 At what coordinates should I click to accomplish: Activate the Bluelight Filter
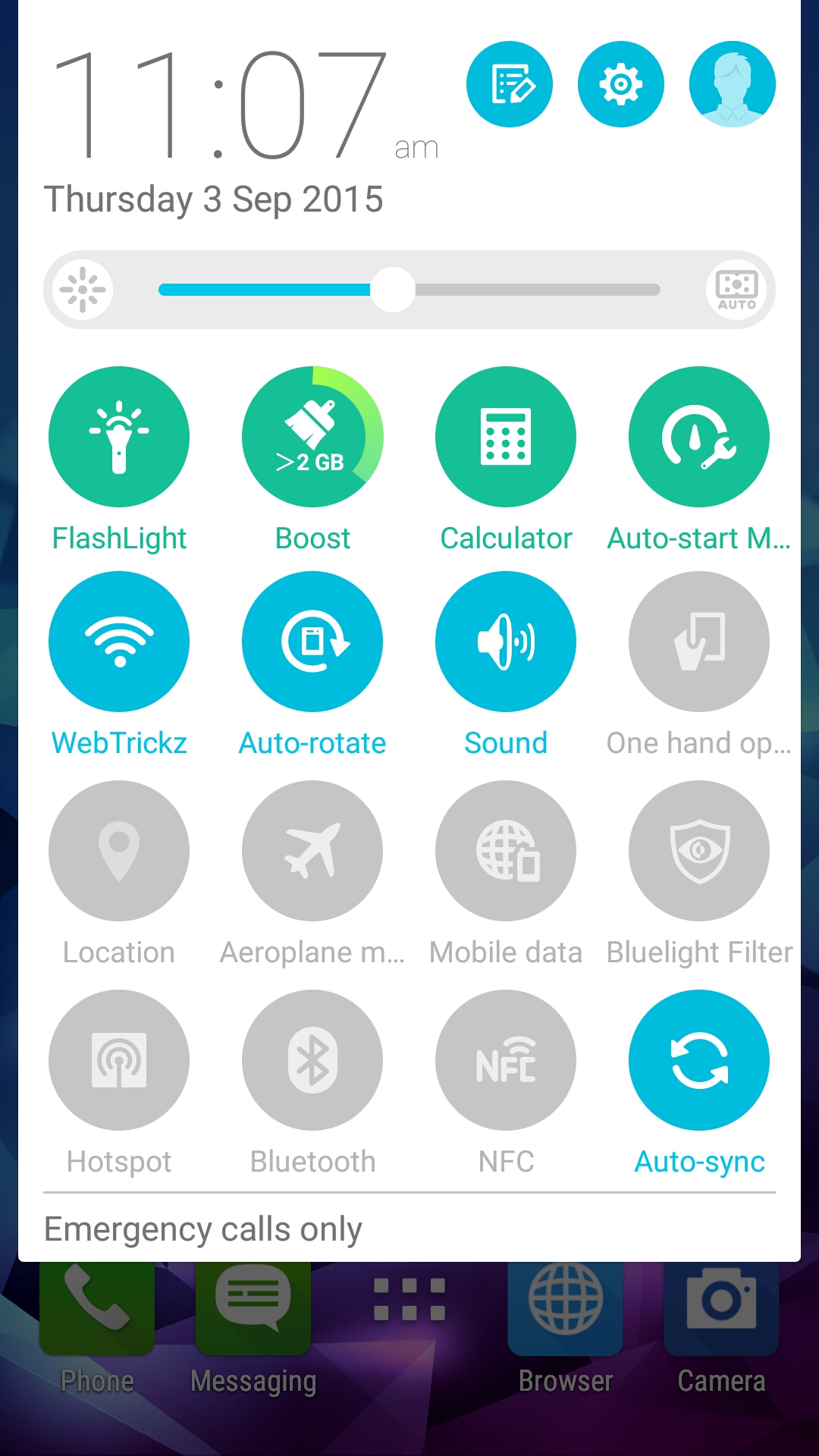pyautogui.click(x=699, y=851)
